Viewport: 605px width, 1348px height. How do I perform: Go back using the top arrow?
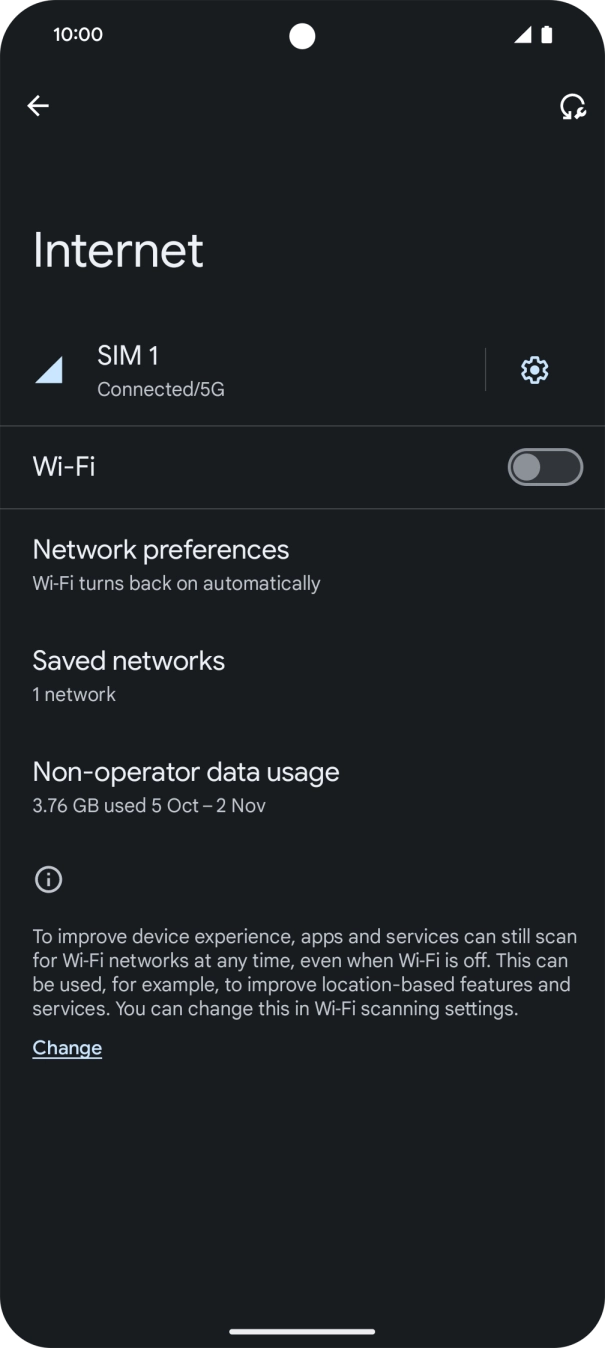[x=38, y=106]
